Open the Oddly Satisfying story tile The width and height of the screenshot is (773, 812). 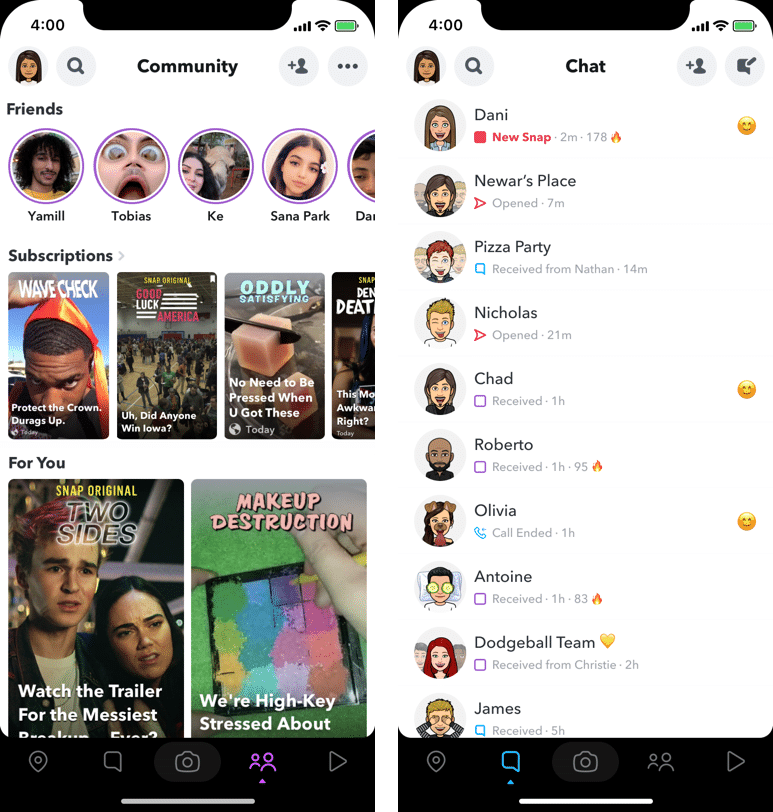274,355
